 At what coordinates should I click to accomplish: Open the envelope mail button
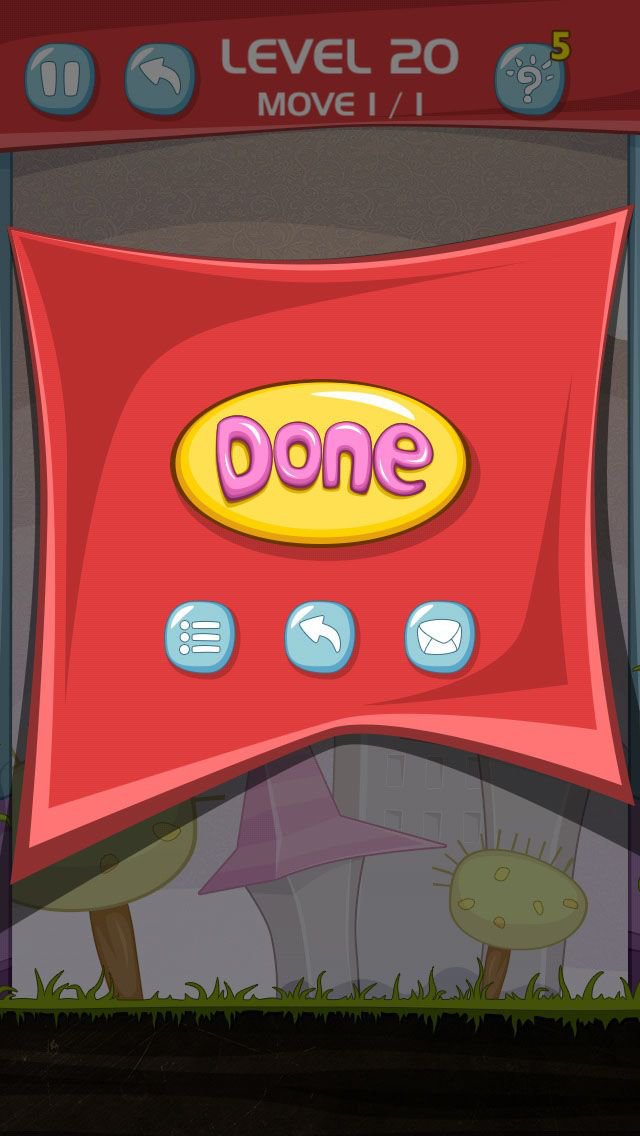440,637
